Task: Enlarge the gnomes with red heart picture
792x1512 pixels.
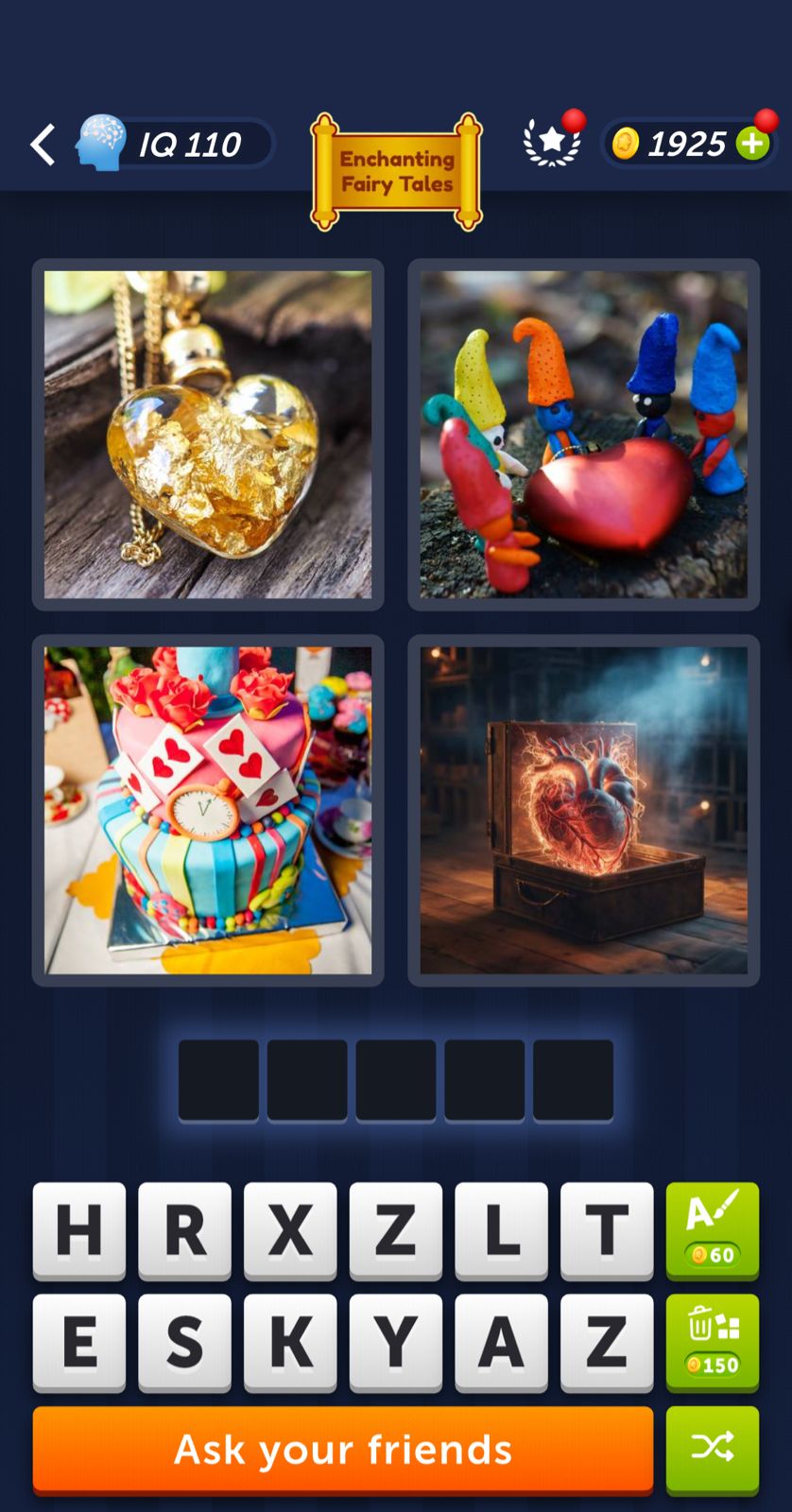Action: pos(583,435)
